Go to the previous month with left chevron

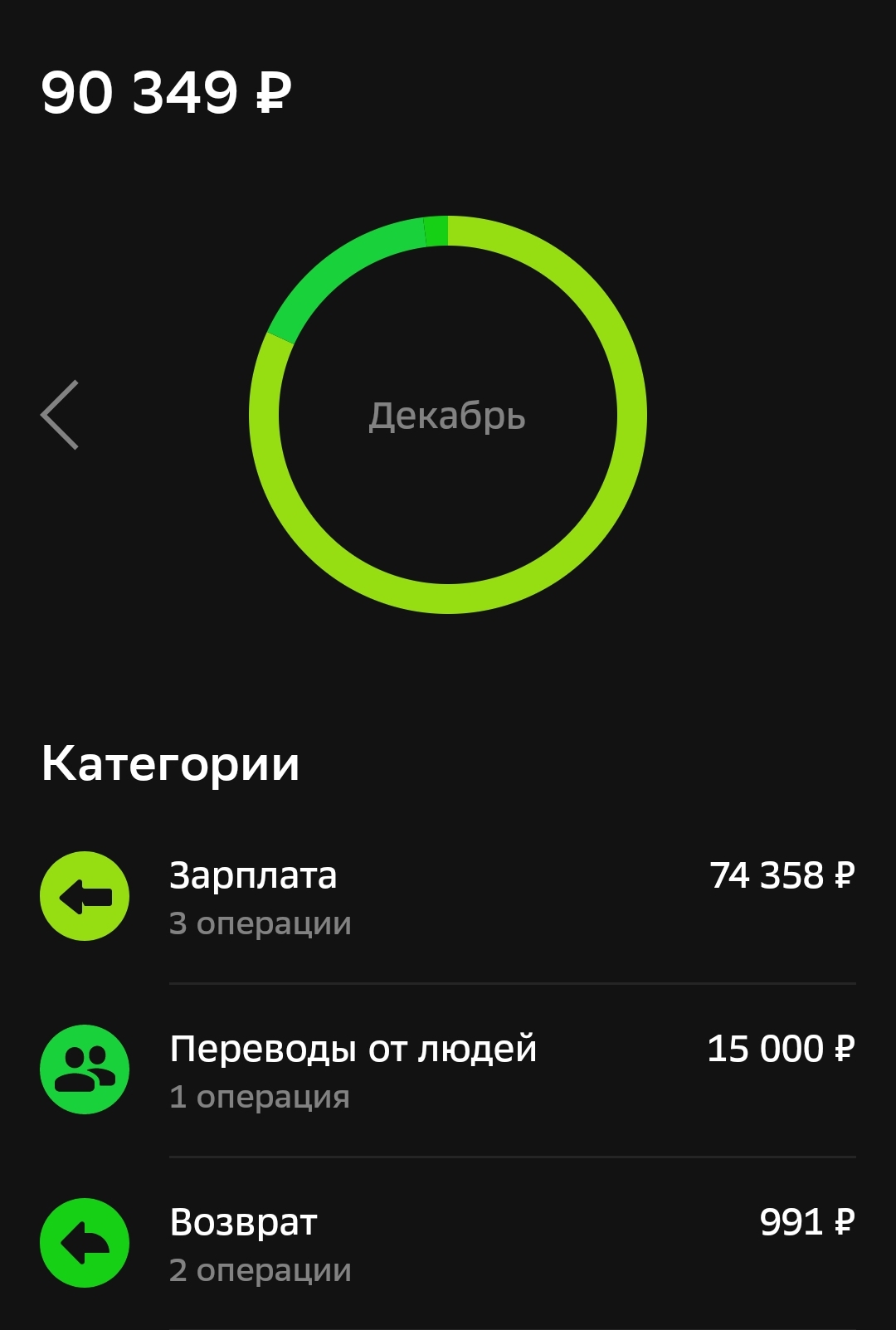point(60,415)
